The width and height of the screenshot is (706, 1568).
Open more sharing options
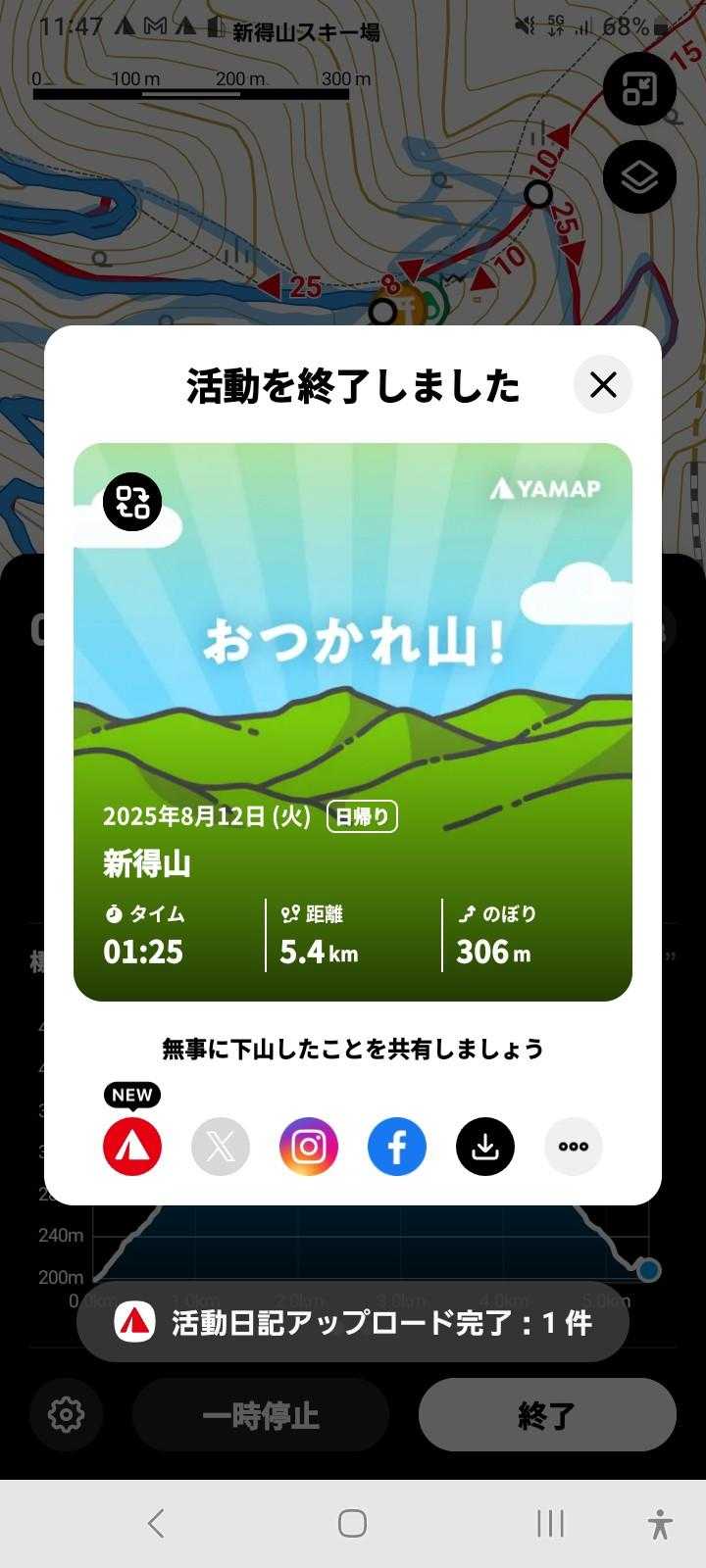pyautogui.click(x=574, y=1146)
